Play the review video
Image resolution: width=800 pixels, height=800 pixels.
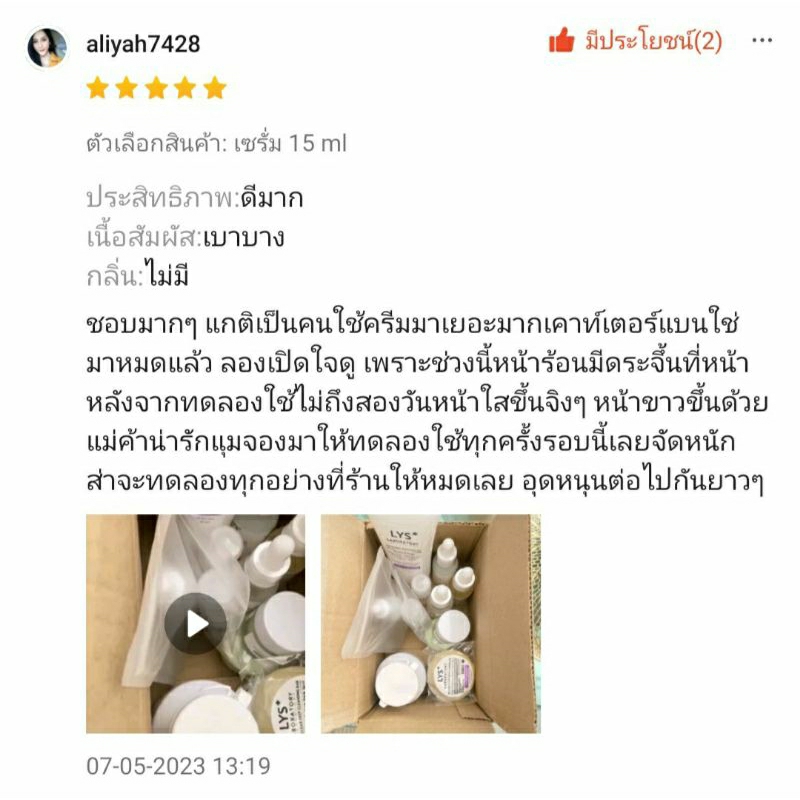195,624
